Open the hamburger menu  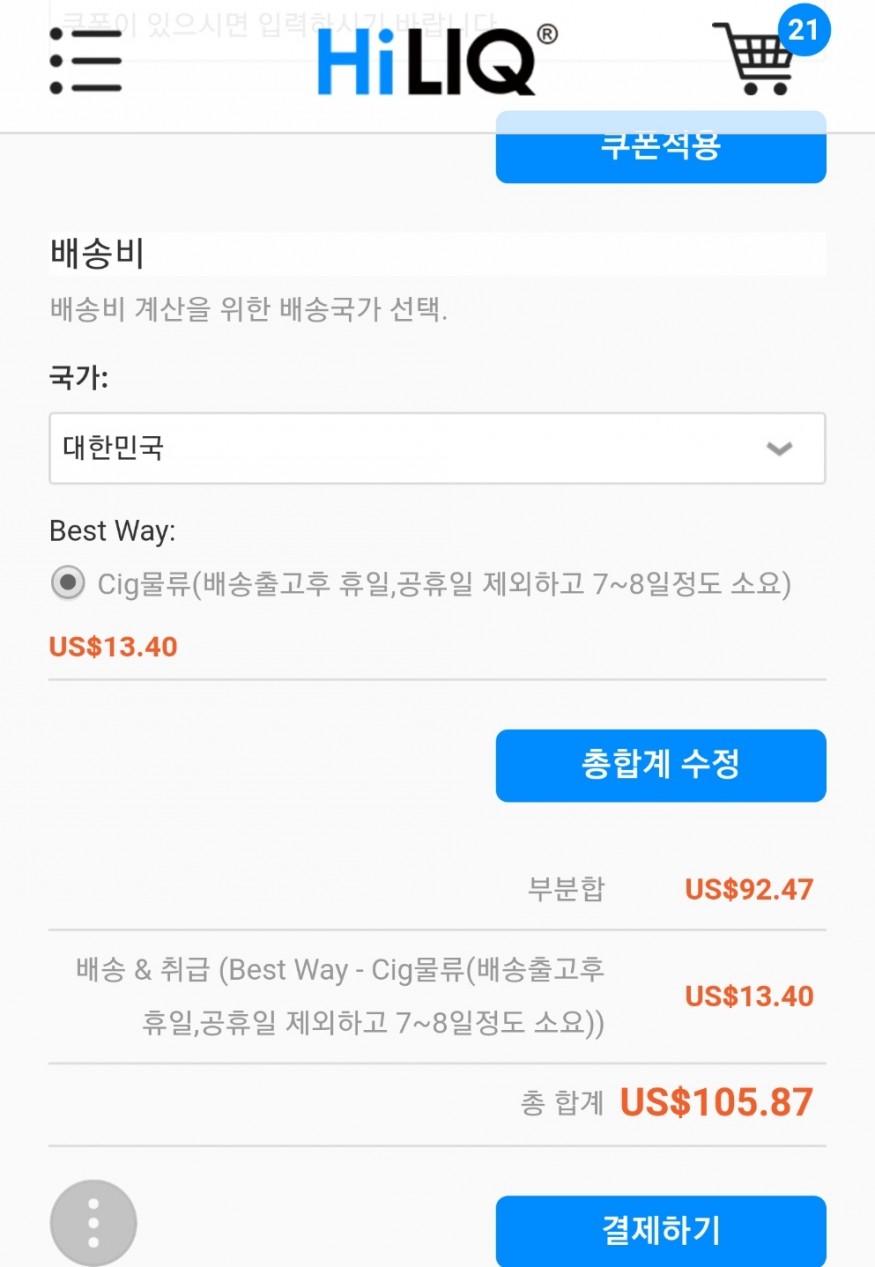pyautogui.click(x=85, y=61)
